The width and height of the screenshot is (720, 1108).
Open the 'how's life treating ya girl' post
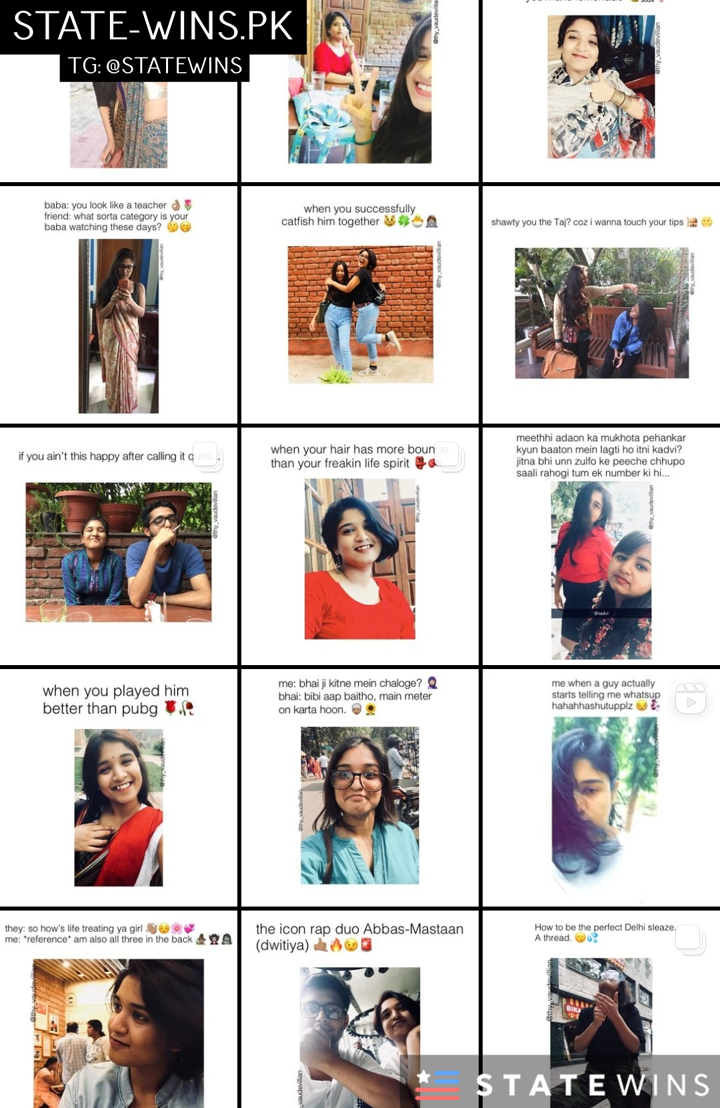coord(118,1009)
